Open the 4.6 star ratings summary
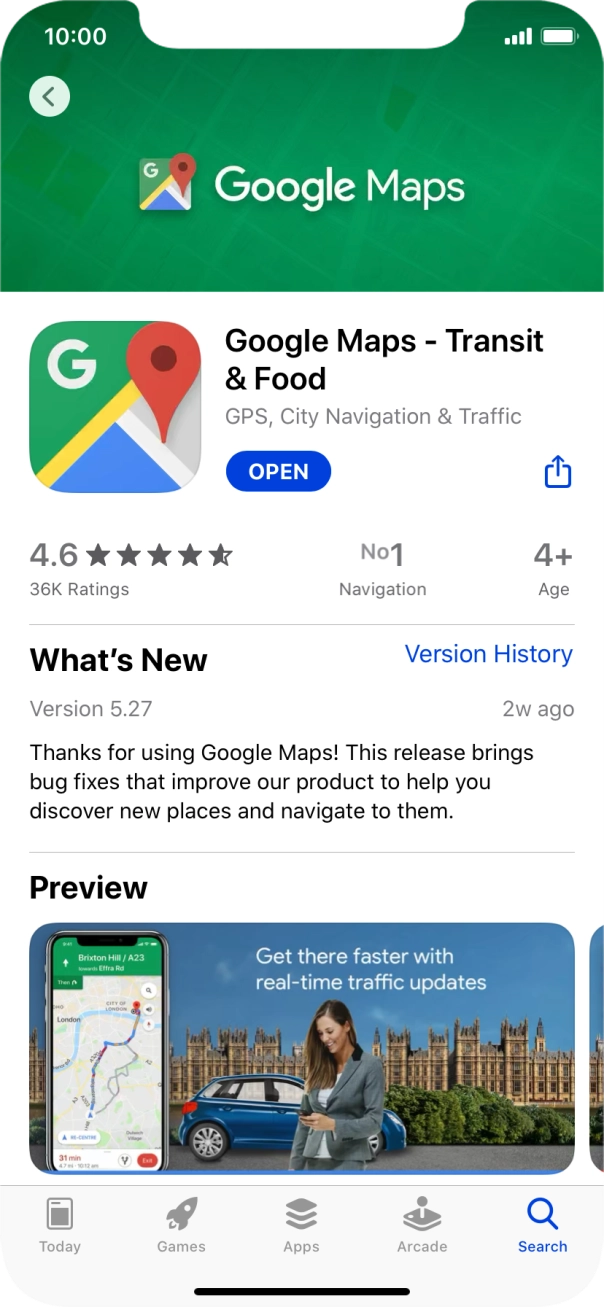 (x=131, y=567)
